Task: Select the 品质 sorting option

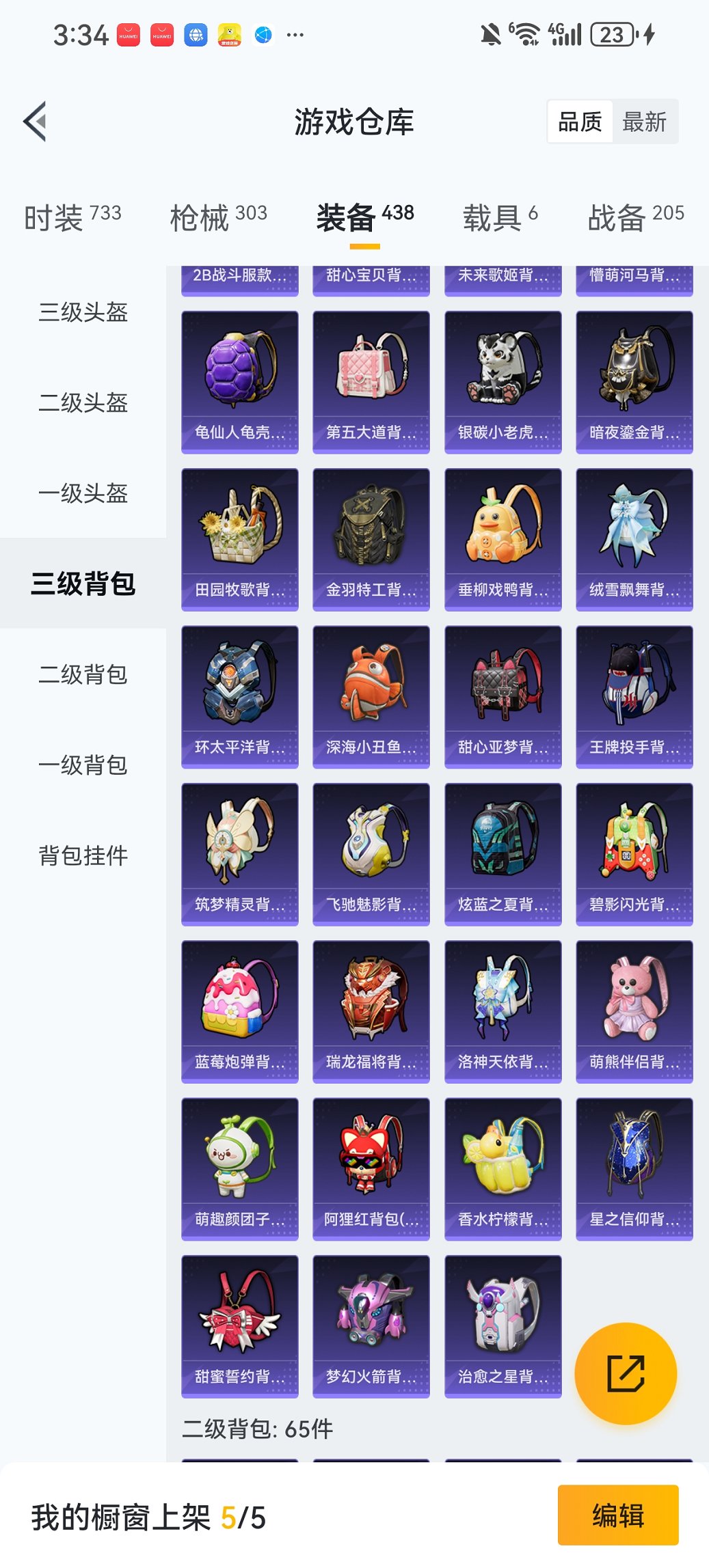Action: (580, 122)
